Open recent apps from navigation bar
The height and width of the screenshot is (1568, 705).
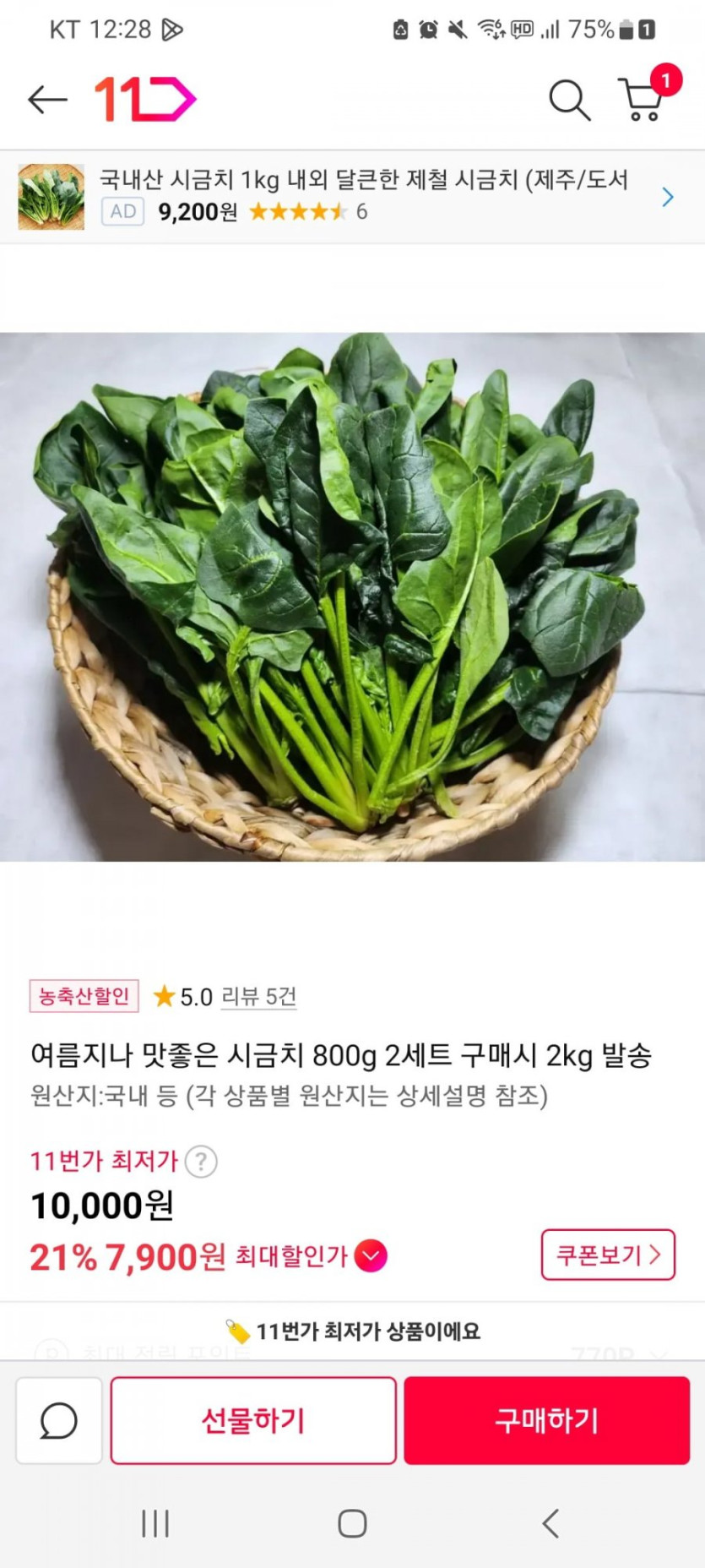[155, 1523]
